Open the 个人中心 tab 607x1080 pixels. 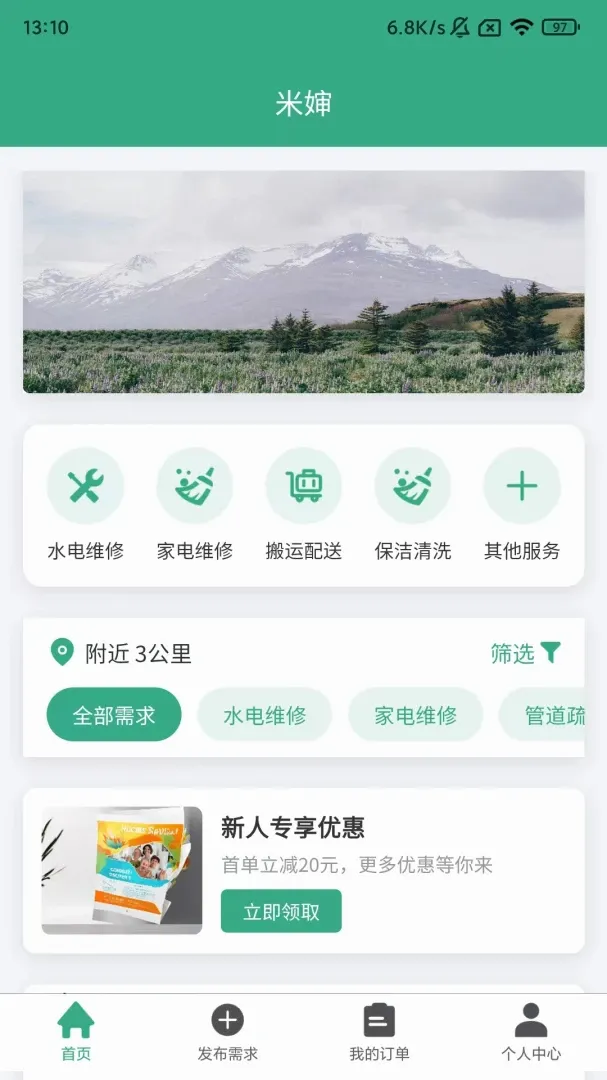531,1032
